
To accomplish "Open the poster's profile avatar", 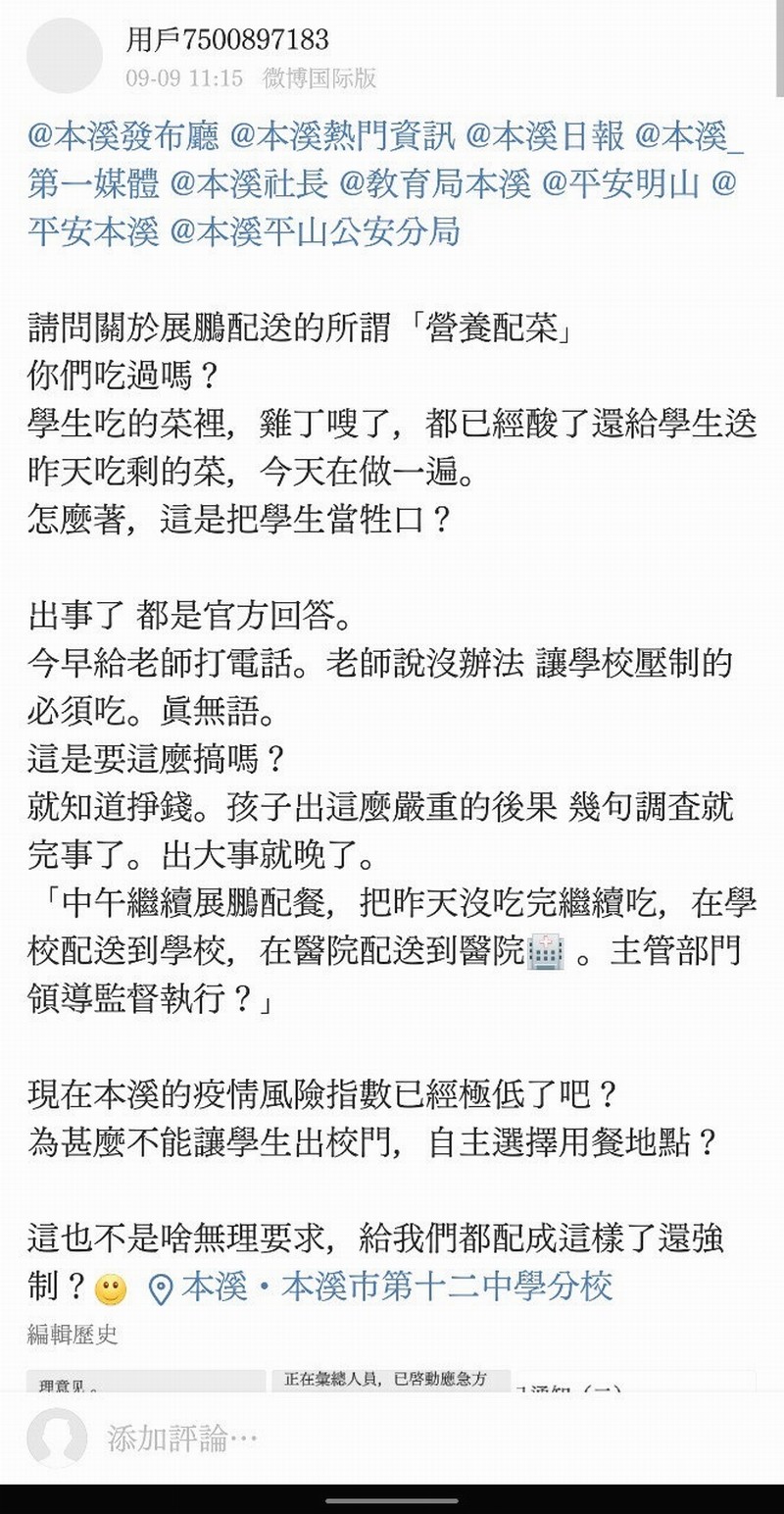I will pos(64,55).
